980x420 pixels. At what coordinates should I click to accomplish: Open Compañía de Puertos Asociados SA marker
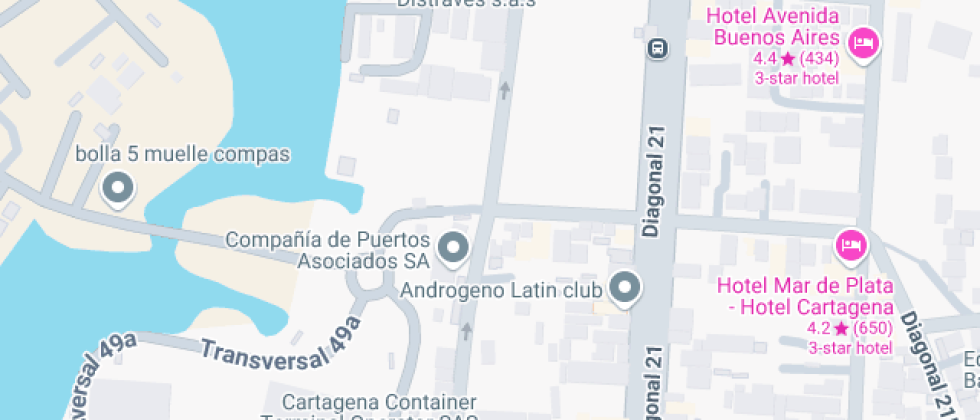pyautogui.click(x=453, y=249)
